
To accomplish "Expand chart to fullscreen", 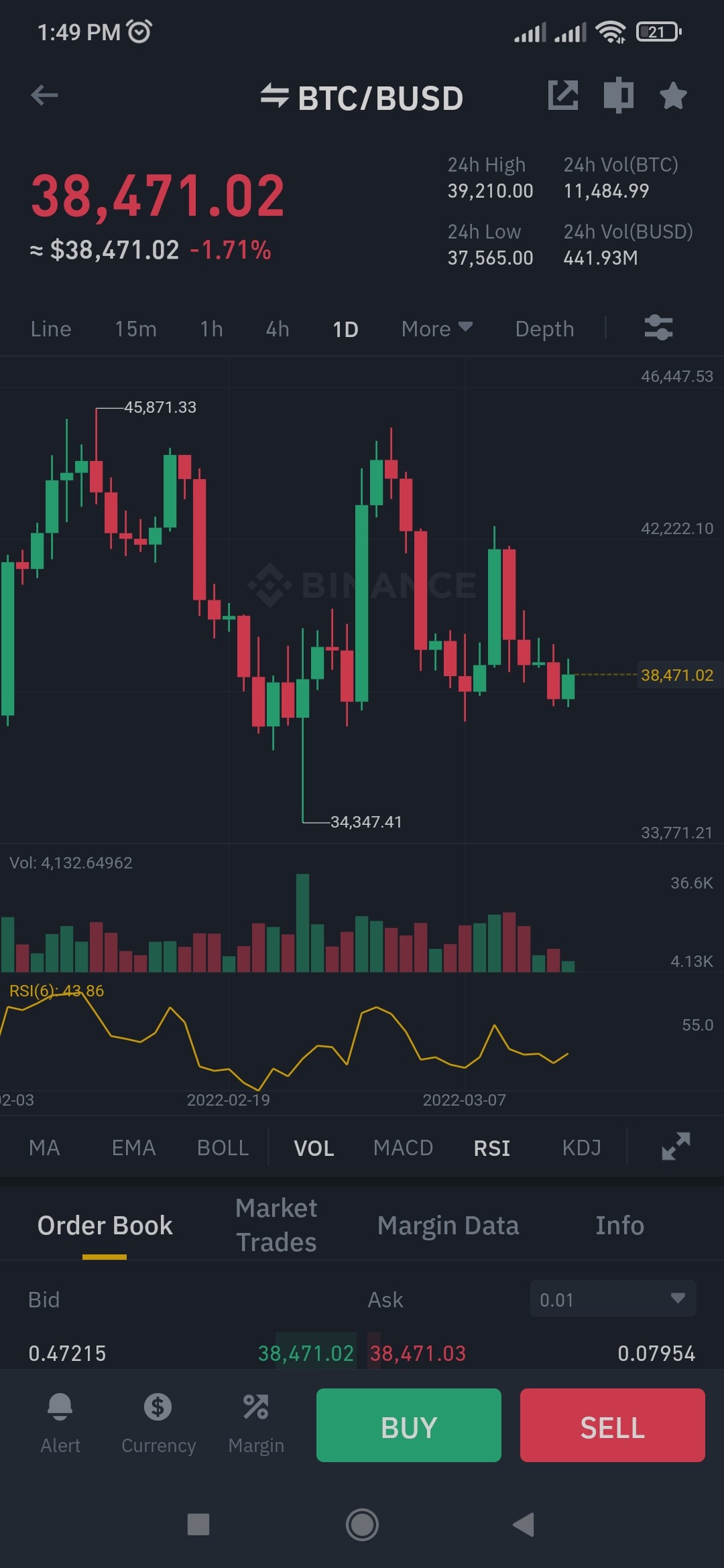I will 676,1147.
